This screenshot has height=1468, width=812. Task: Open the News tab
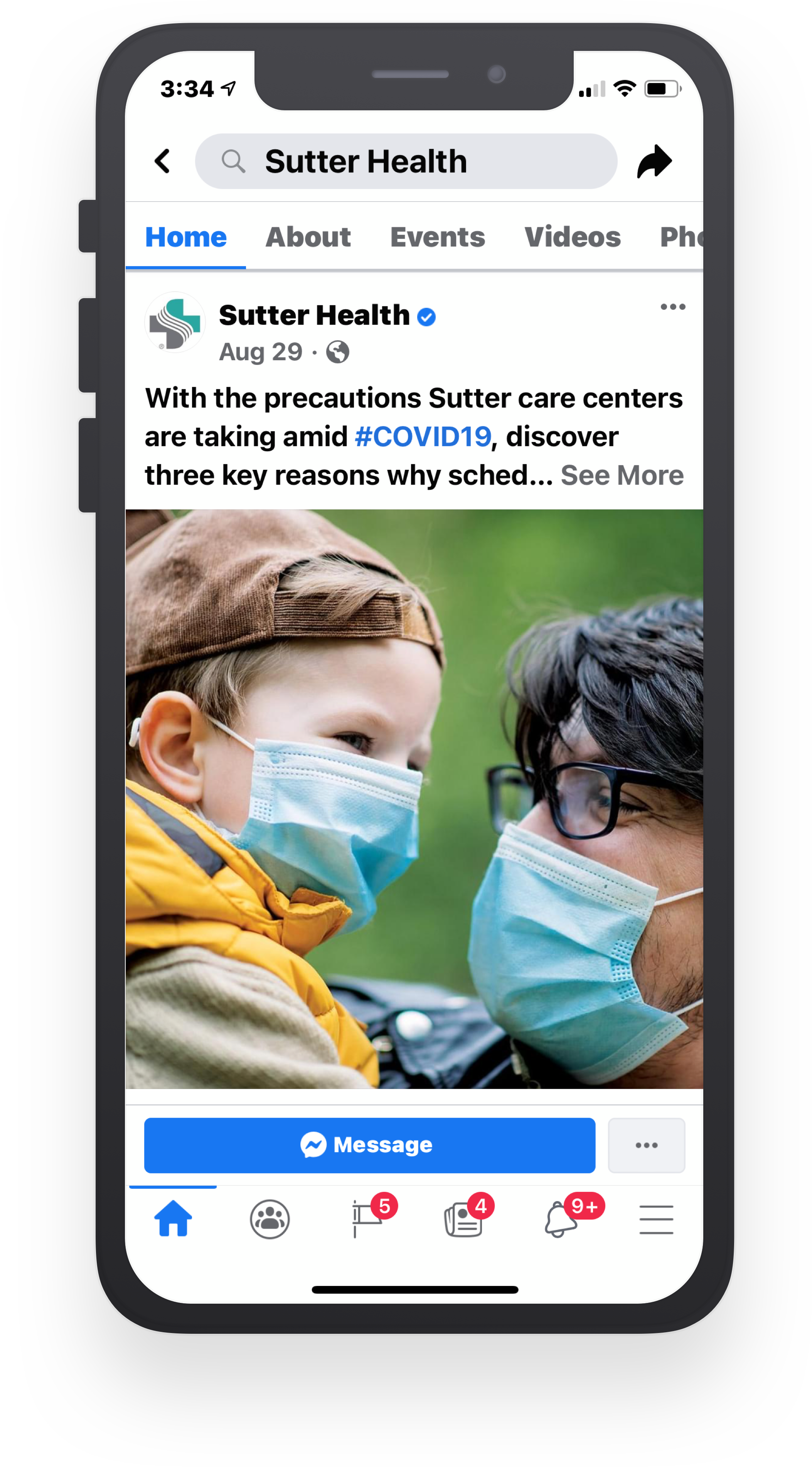pyautogui.click(x=463, y=1220)
